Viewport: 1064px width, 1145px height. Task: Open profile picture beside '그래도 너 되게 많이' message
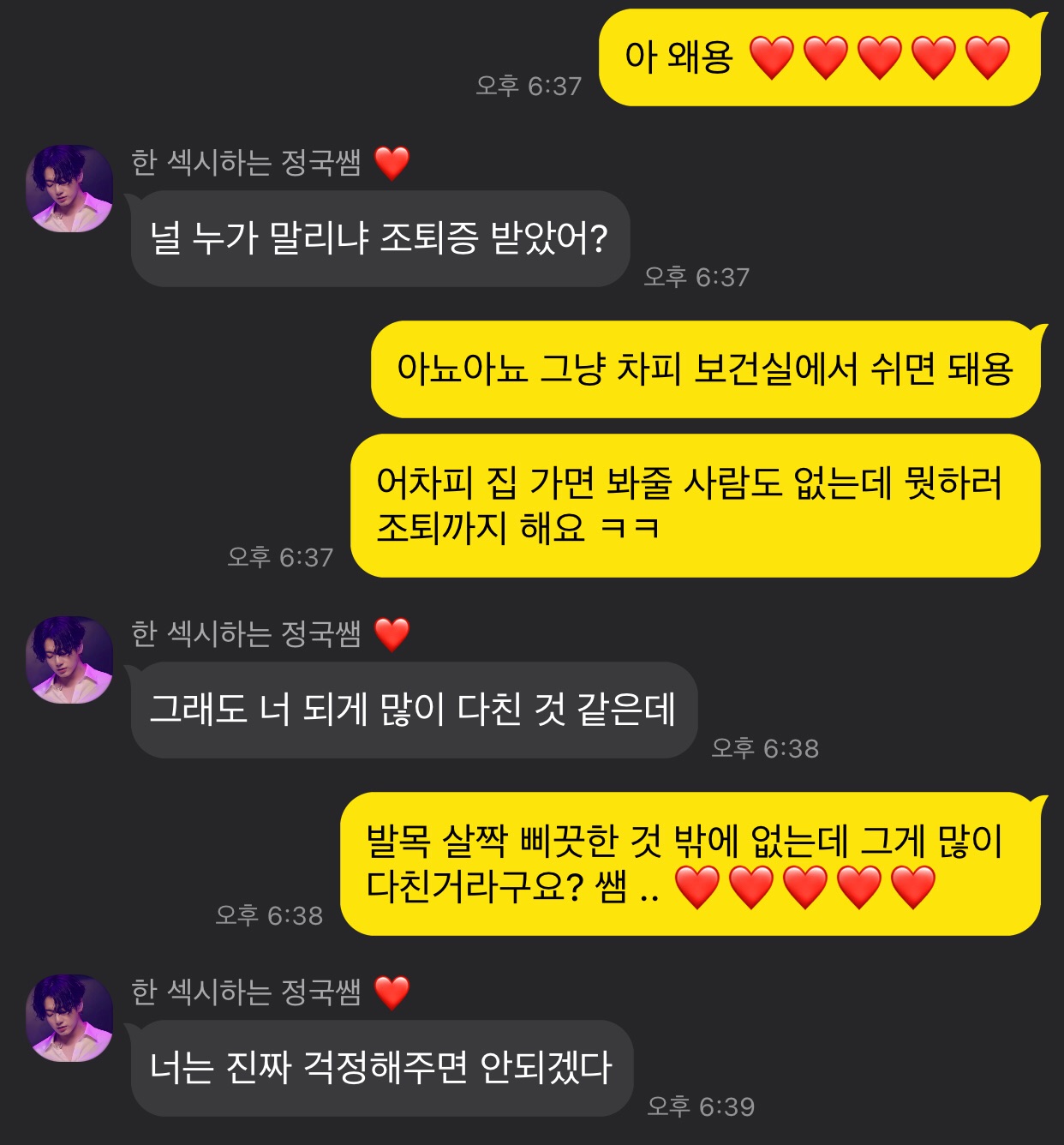click(69, 660)
